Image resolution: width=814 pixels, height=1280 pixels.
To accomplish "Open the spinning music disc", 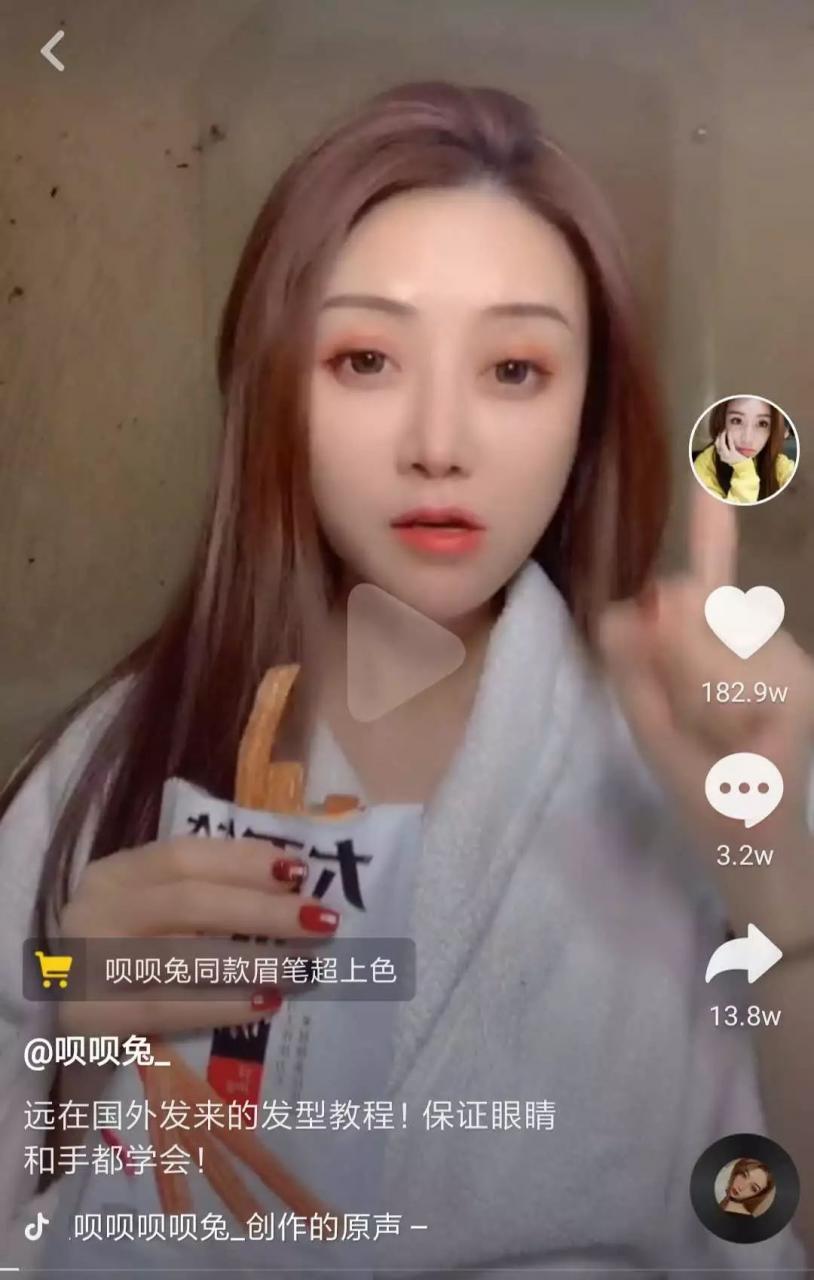I will [744, 1187].
